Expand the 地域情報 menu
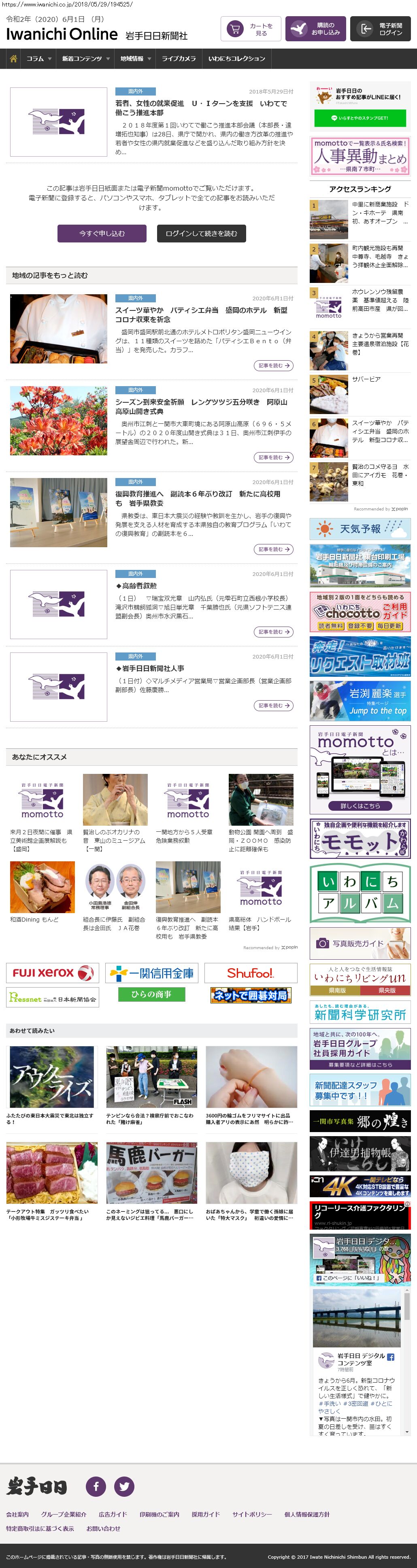The width and height of the screenshot is (417, 1568). (135, 59)
